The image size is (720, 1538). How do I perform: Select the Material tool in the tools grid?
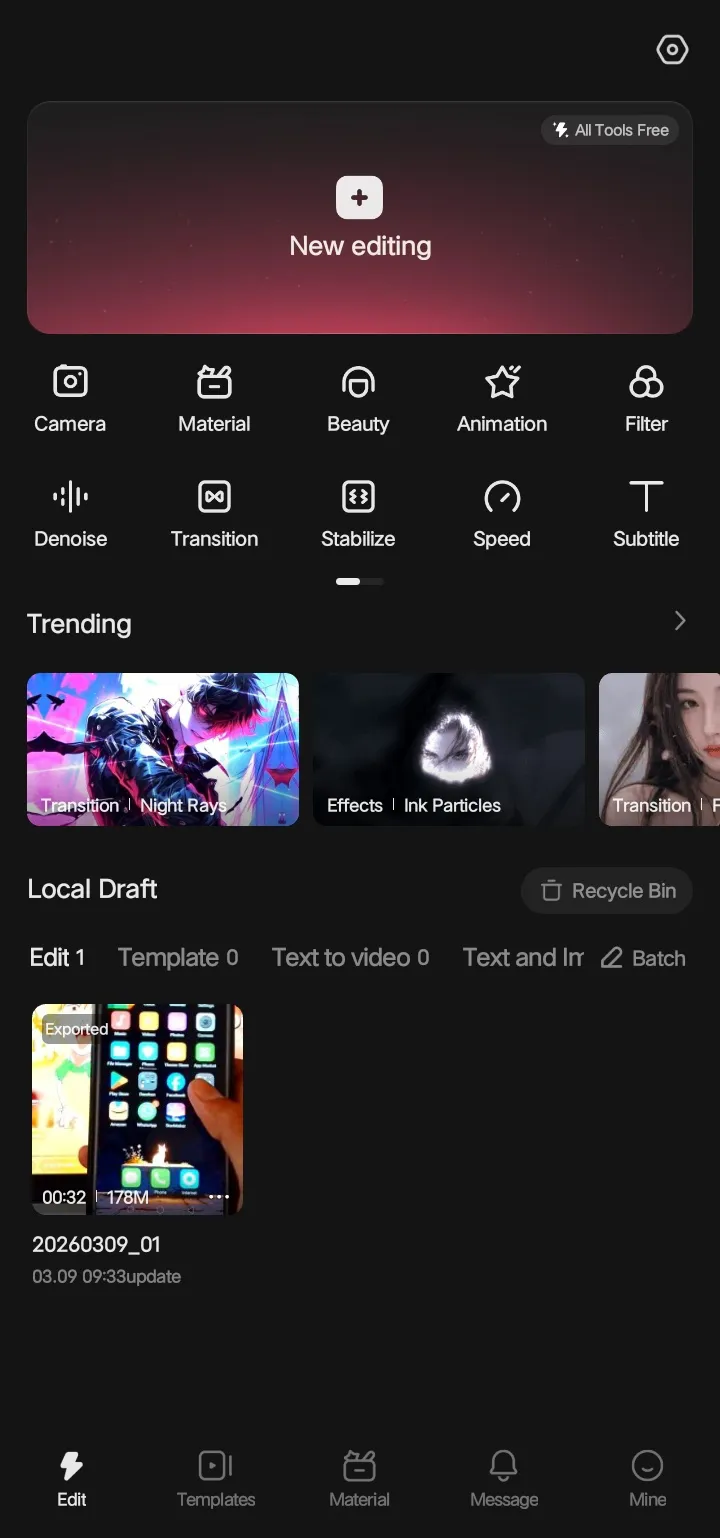pyautogui.click(x=213, y=398)
